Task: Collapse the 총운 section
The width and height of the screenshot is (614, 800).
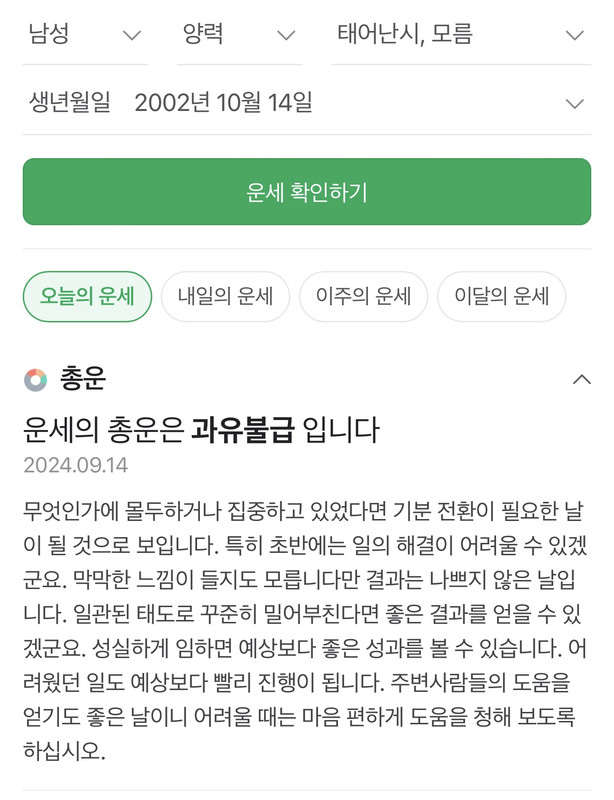Action: pyautogui.click(x=579, y=379)
